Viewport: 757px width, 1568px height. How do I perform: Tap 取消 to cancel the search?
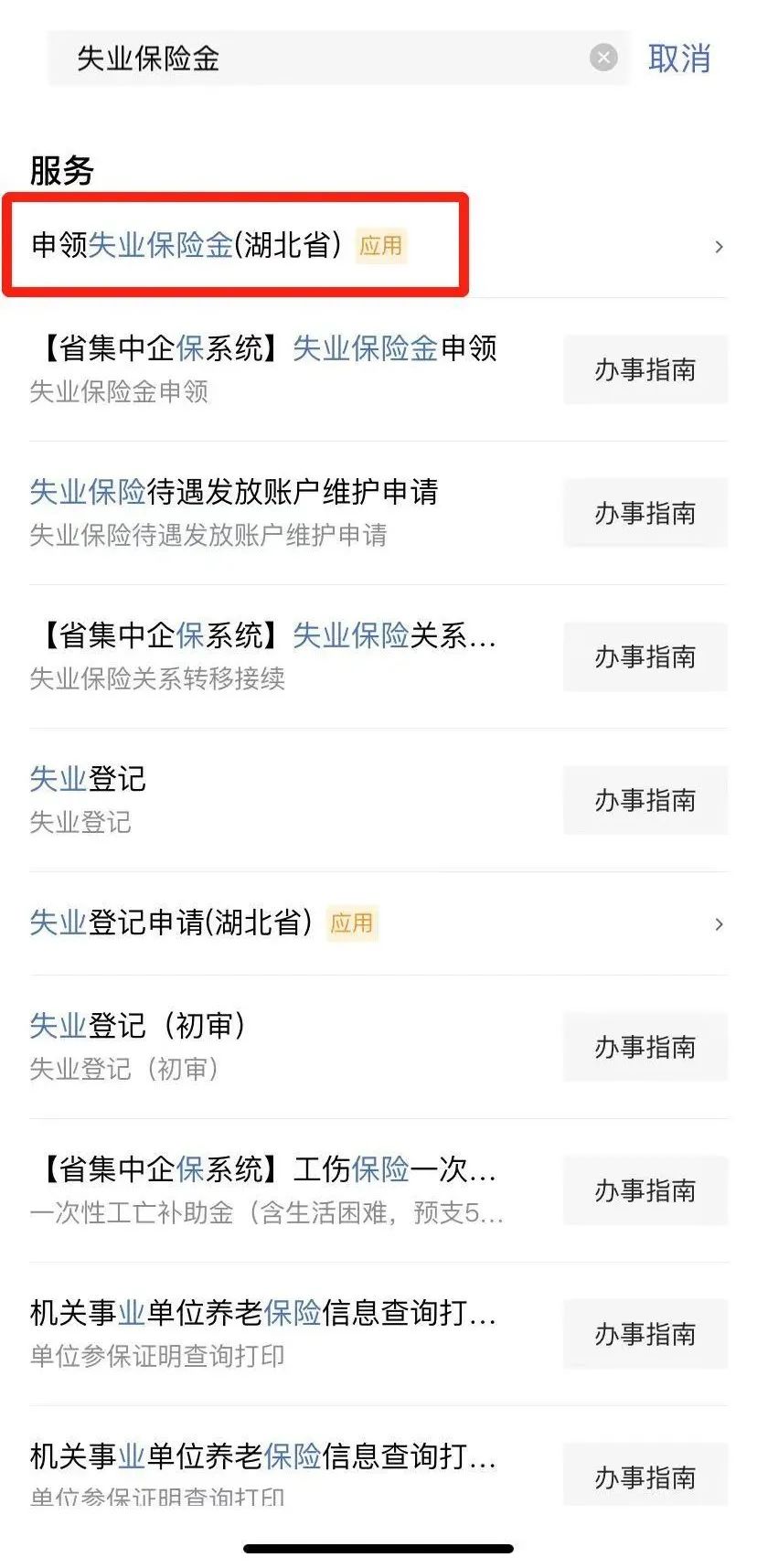[x=678, y=59]
